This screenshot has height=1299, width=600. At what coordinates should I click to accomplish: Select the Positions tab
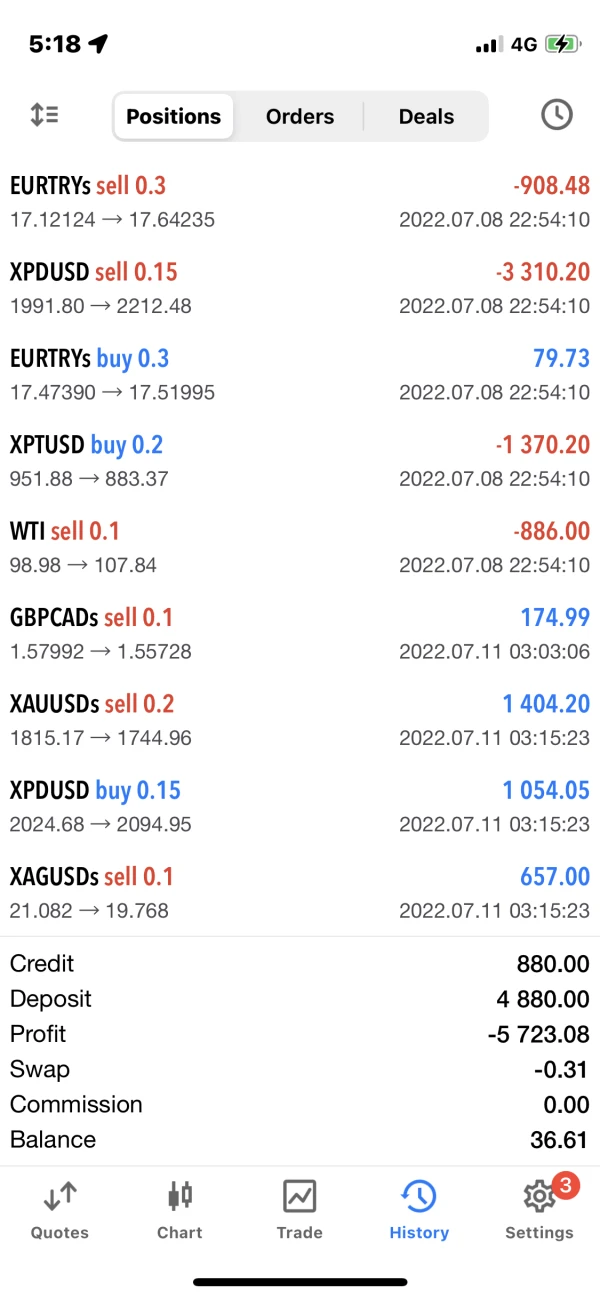pos(174,116)
